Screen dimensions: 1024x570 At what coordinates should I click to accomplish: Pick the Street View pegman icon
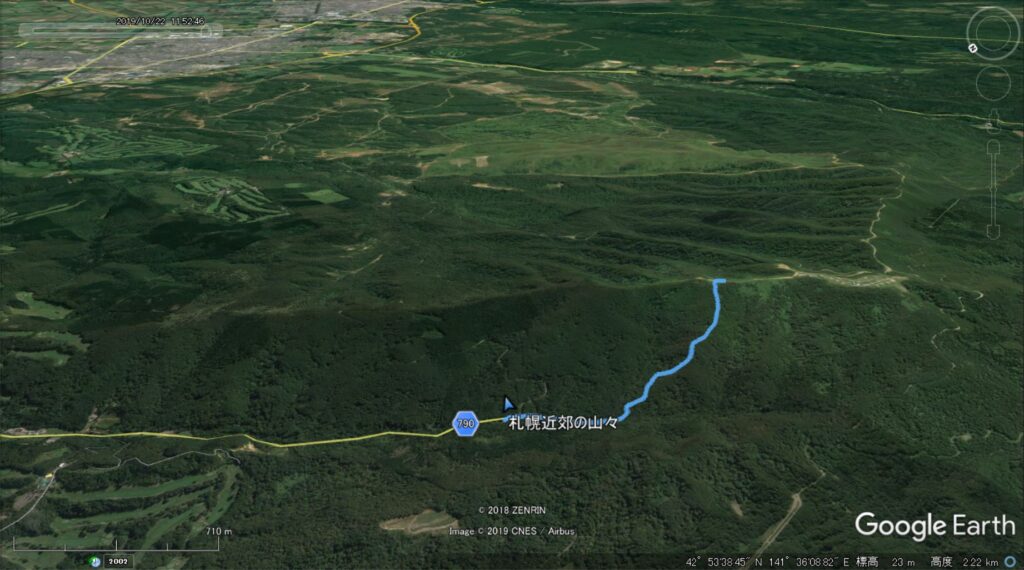993,123
